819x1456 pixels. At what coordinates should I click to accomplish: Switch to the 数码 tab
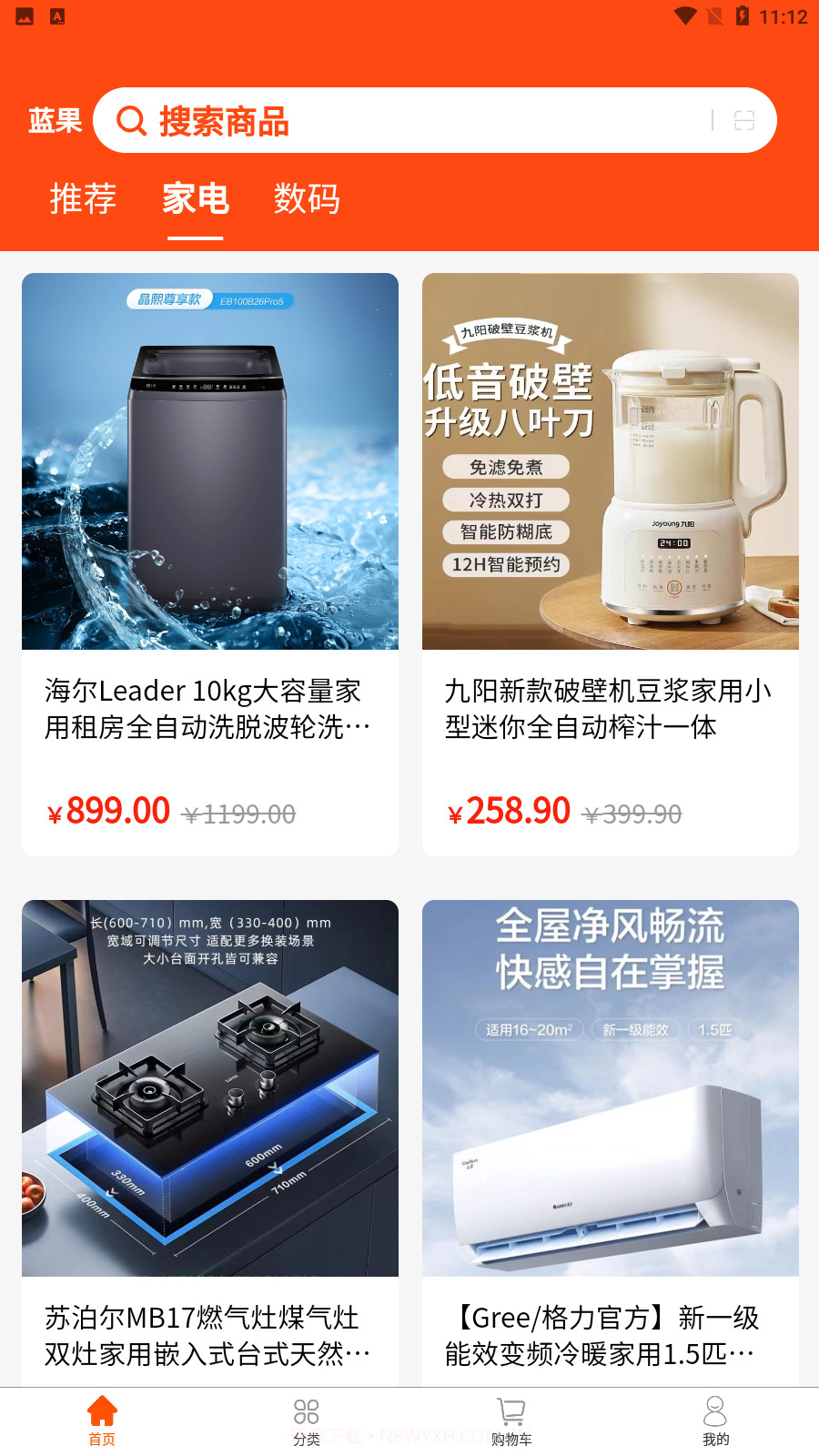pos(308,199)
